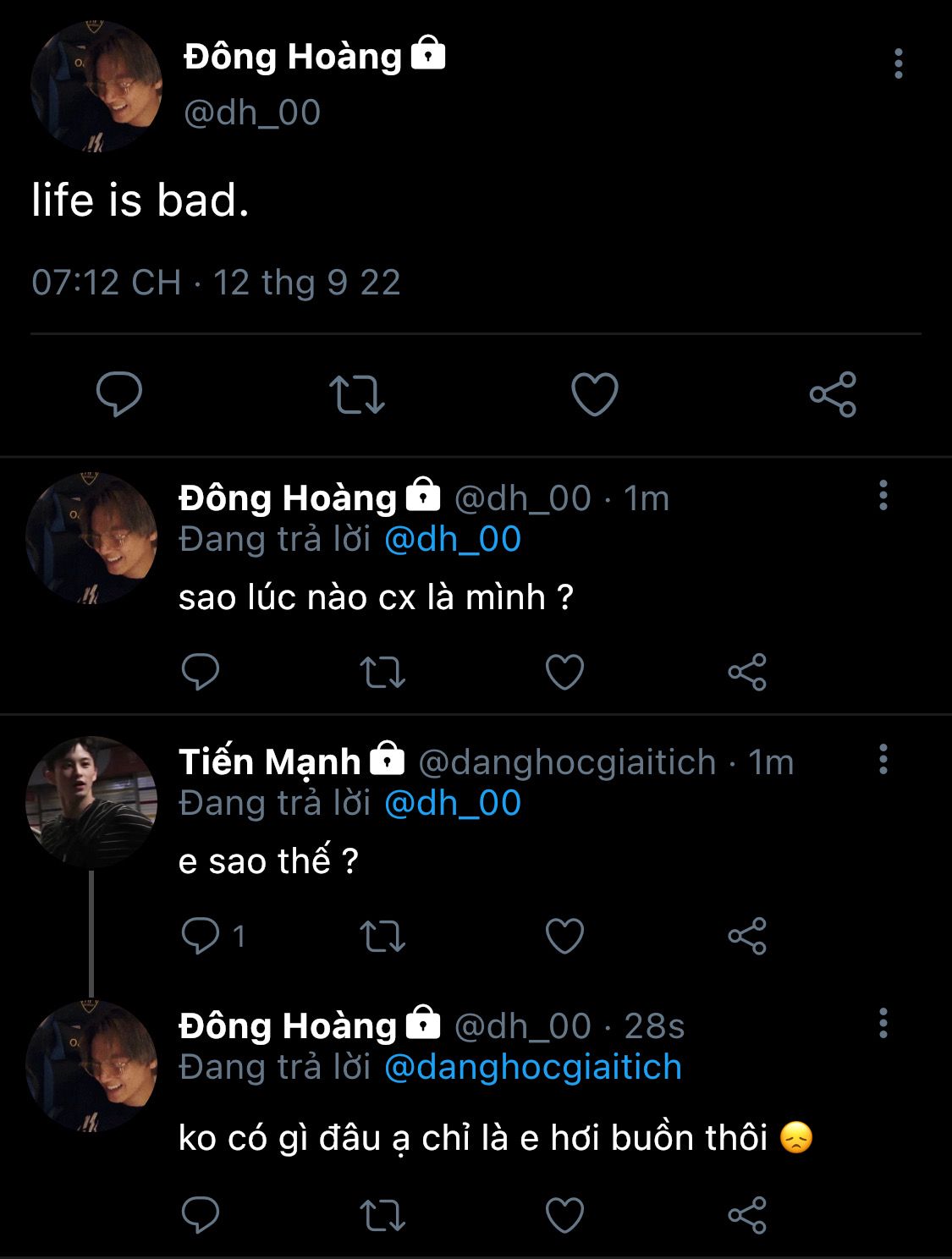Open options for 'sao lúc nào cx là mình' reply
Image resolution: width=952 pixels, height=1259 pixels.
click(883, 496)
